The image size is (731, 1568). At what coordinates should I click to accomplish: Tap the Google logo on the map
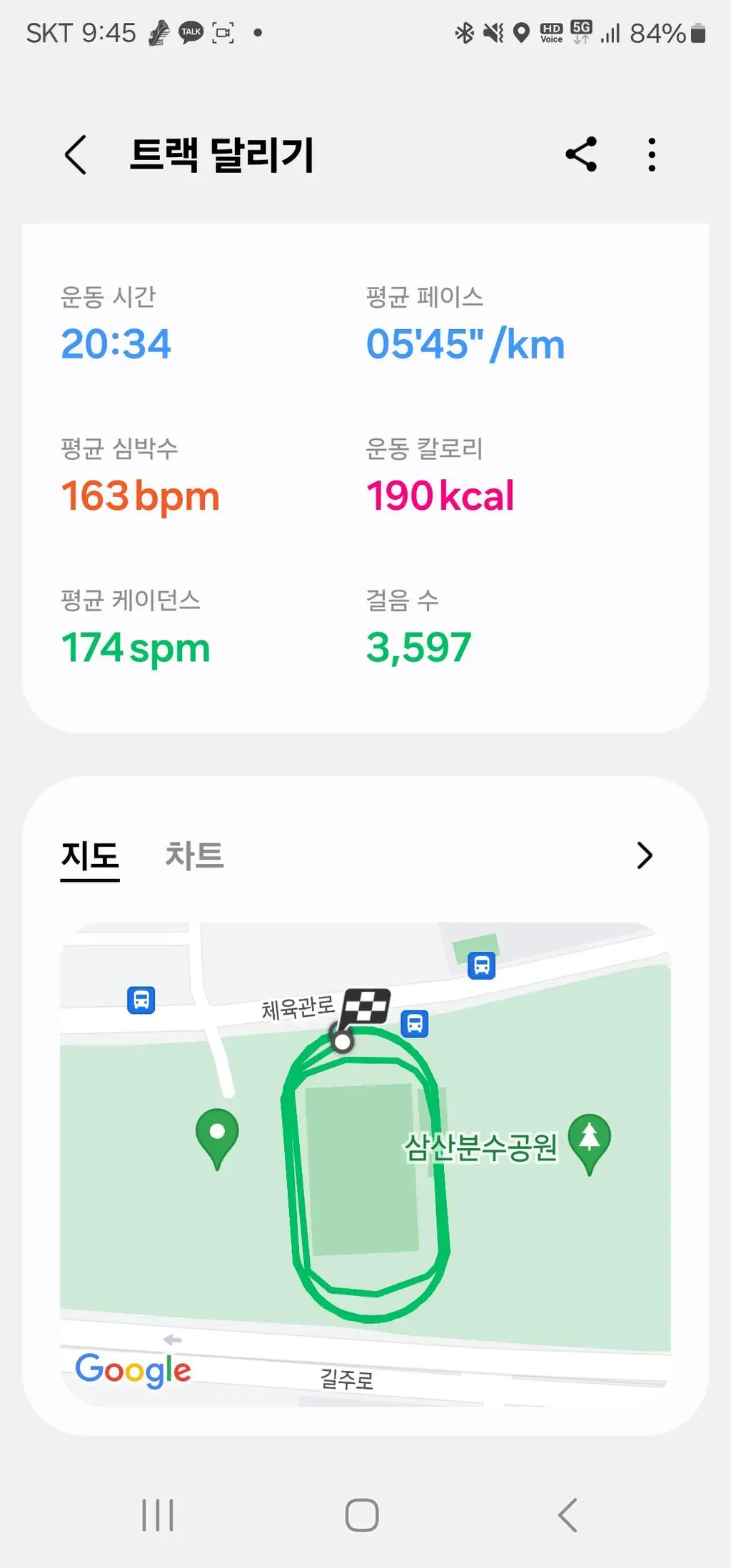pos(132,1370)
